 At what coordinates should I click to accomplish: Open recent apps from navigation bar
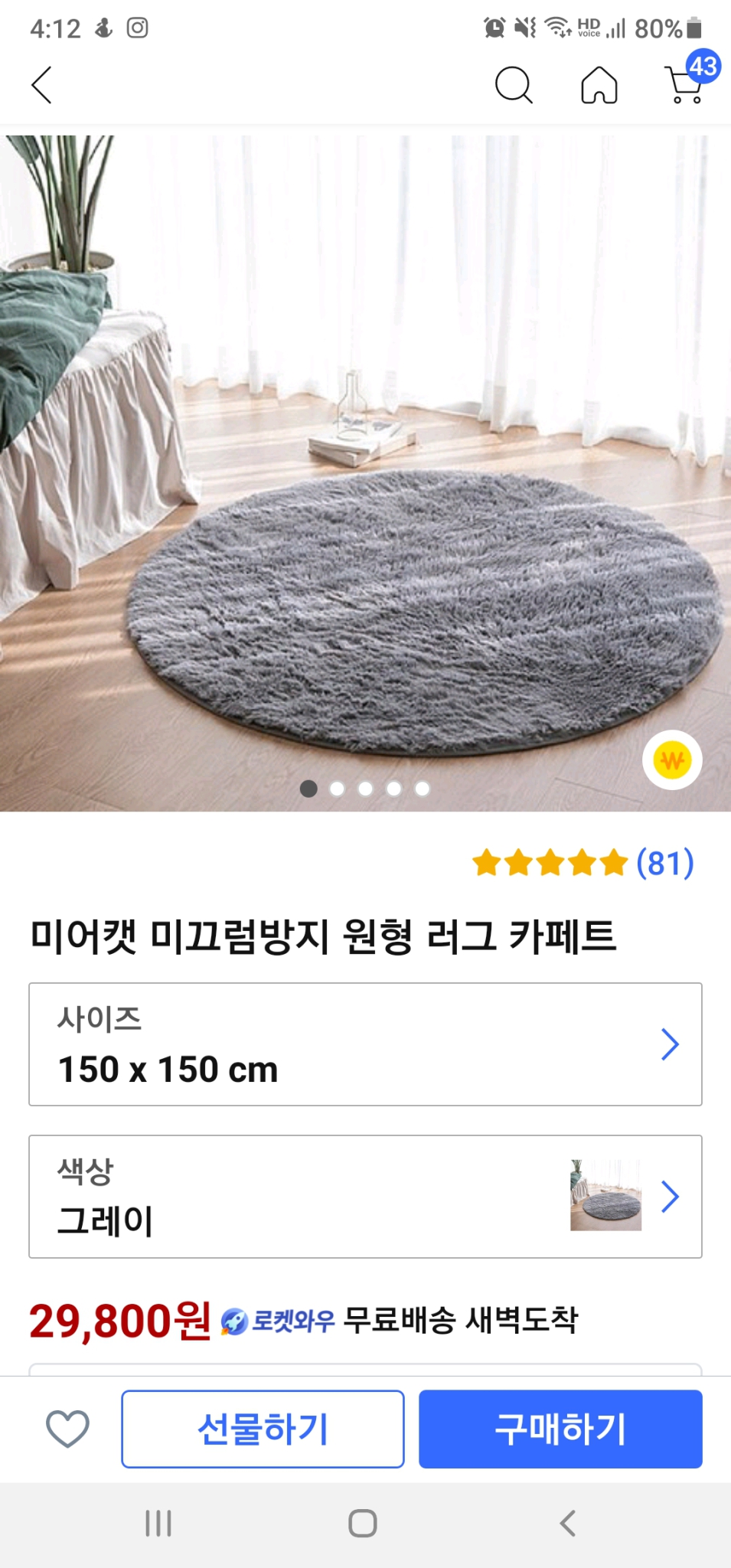tap(158, 1524)
